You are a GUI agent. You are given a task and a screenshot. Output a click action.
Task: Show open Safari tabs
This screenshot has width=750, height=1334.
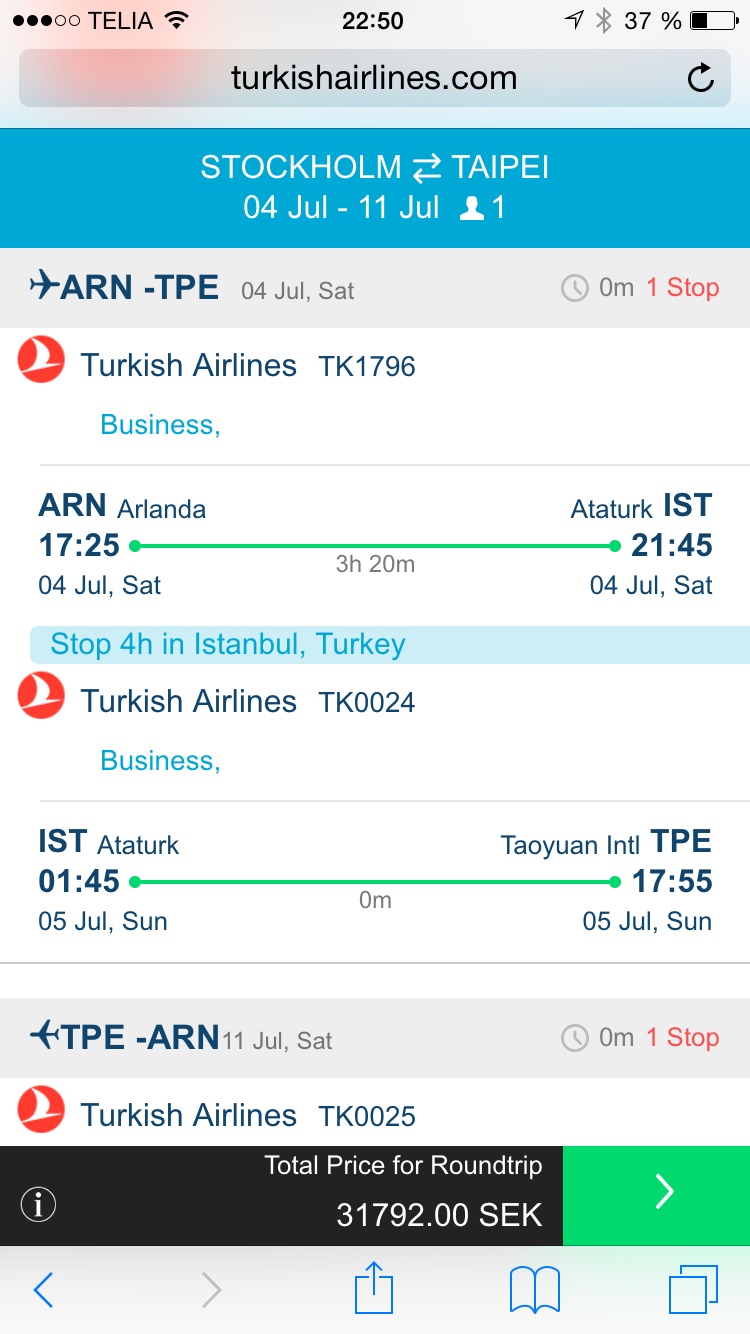pos(693,1290)
